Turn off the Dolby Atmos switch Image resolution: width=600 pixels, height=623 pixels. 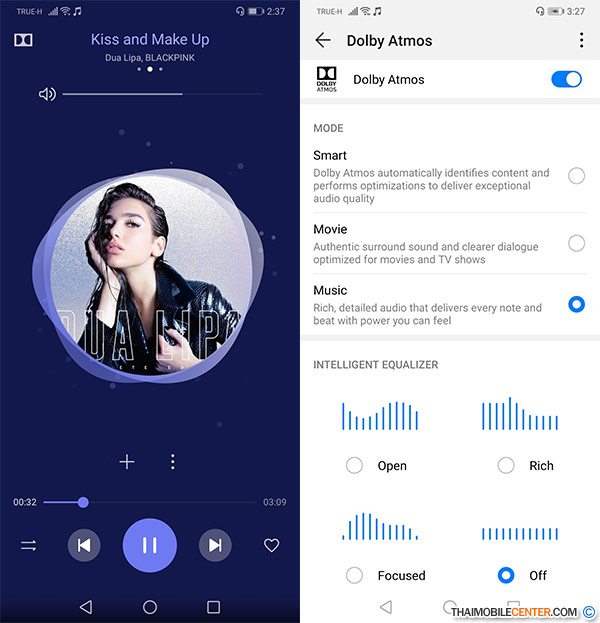(566, 79)
